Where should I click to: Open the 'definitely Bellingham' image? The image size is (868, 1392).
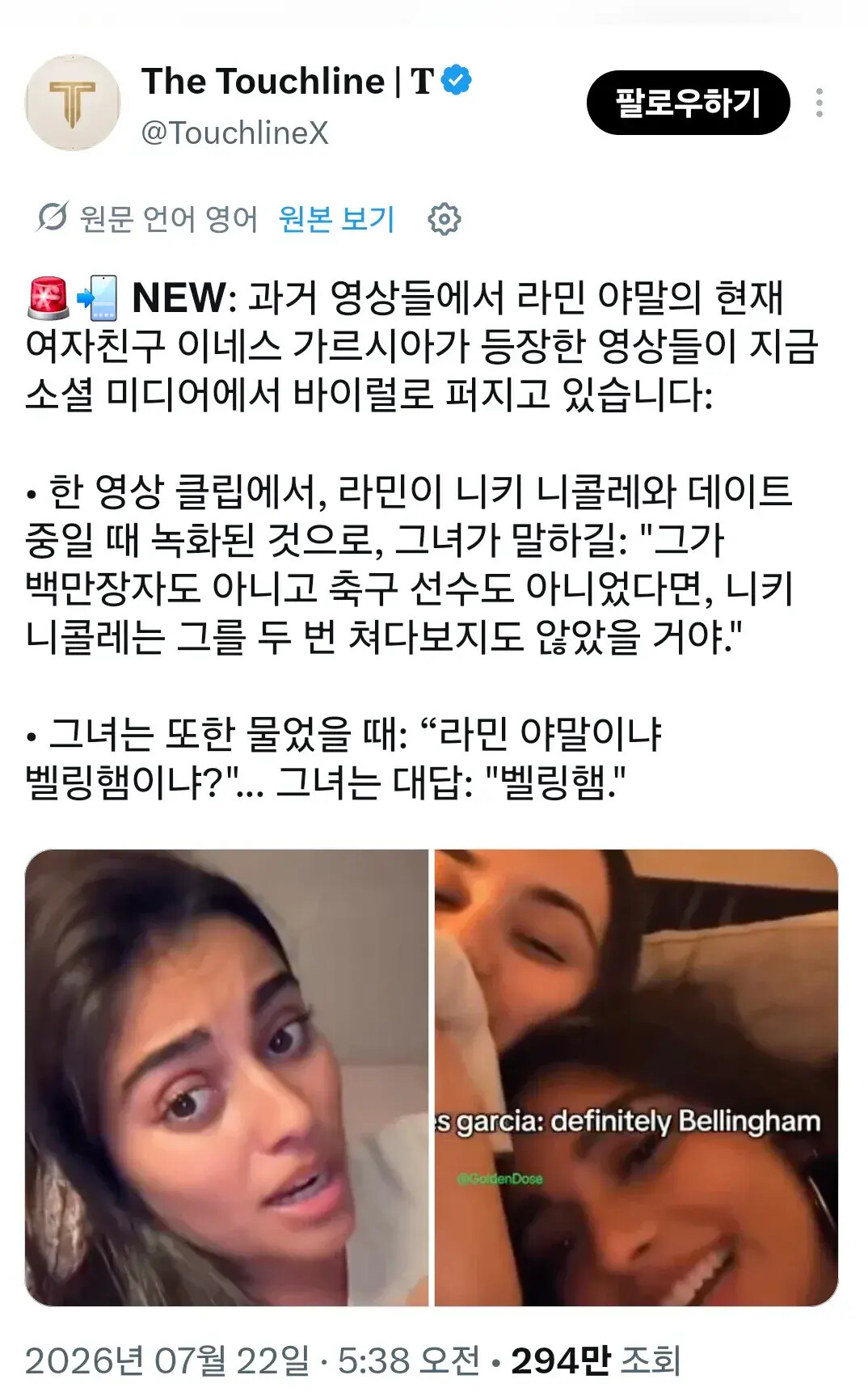[x=637, y=1078]
